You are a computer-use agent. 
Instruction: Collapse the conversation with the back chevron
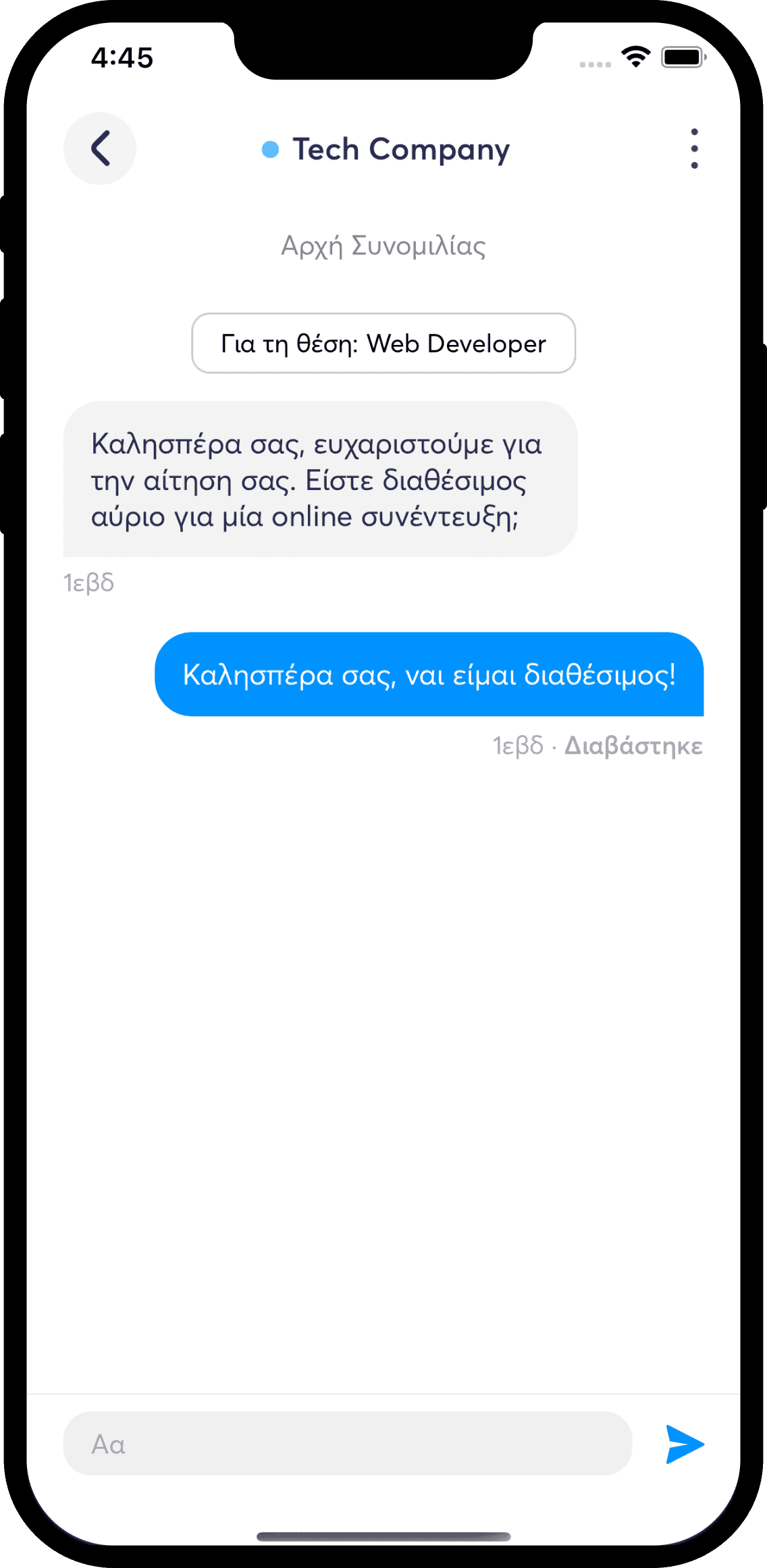(x=99, y=148)
